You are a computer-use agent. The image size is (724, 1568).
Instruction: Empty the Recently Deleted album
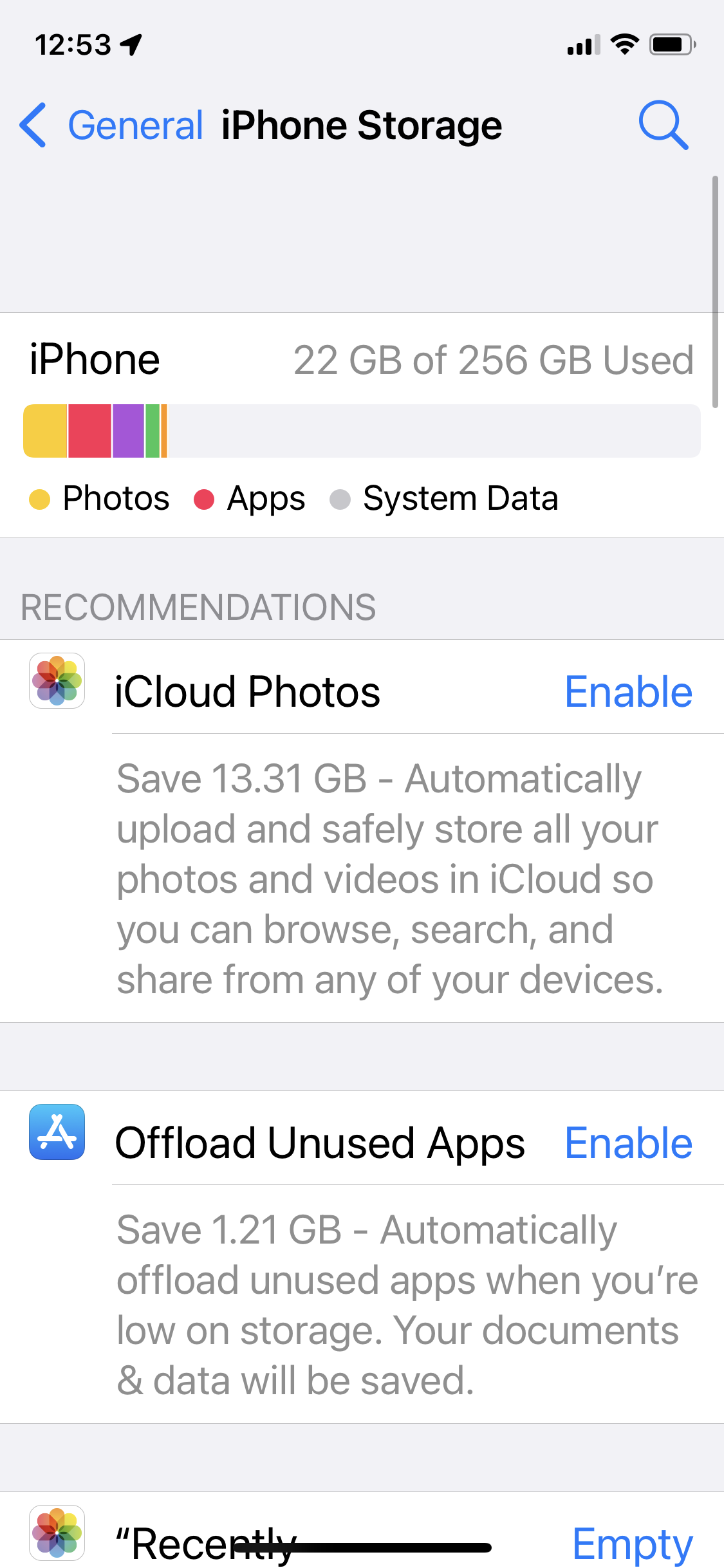632,1542
